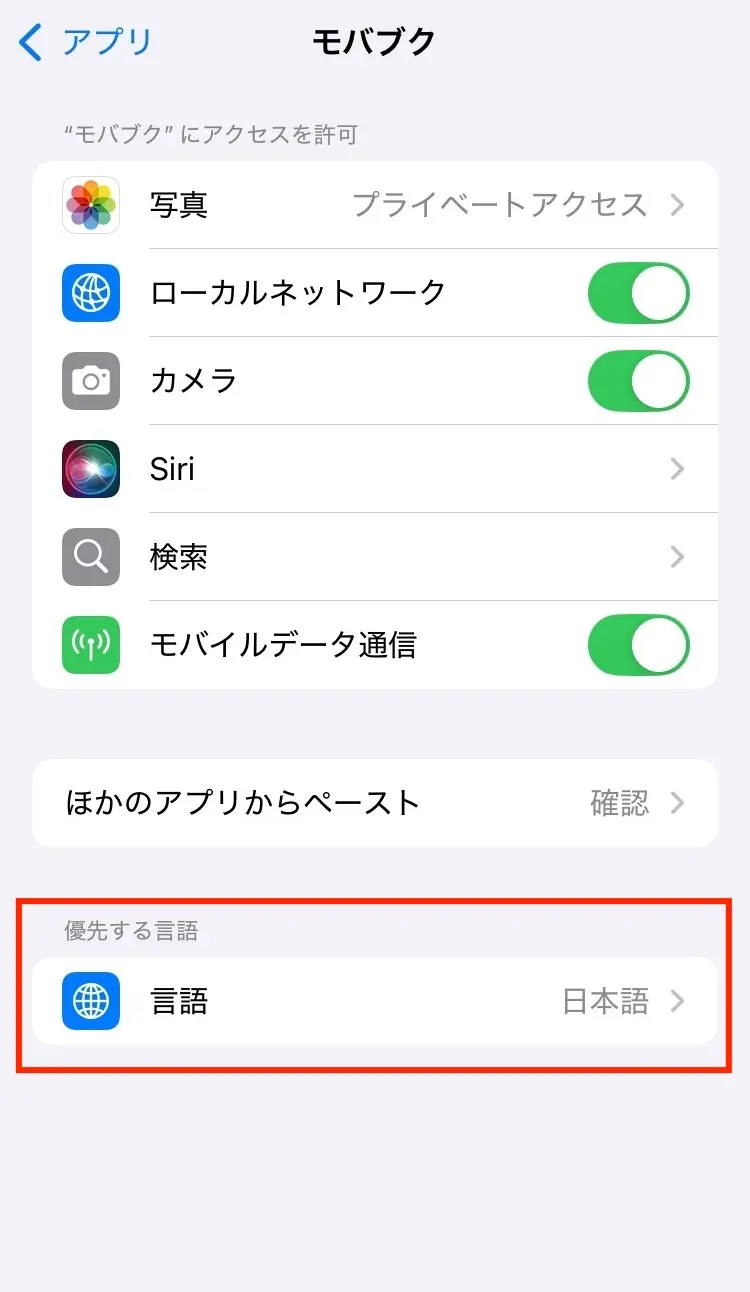This screenshot has width=750, height=1292.
Task: Open the 言語 preference row
Action: [x=375, y=1001]
